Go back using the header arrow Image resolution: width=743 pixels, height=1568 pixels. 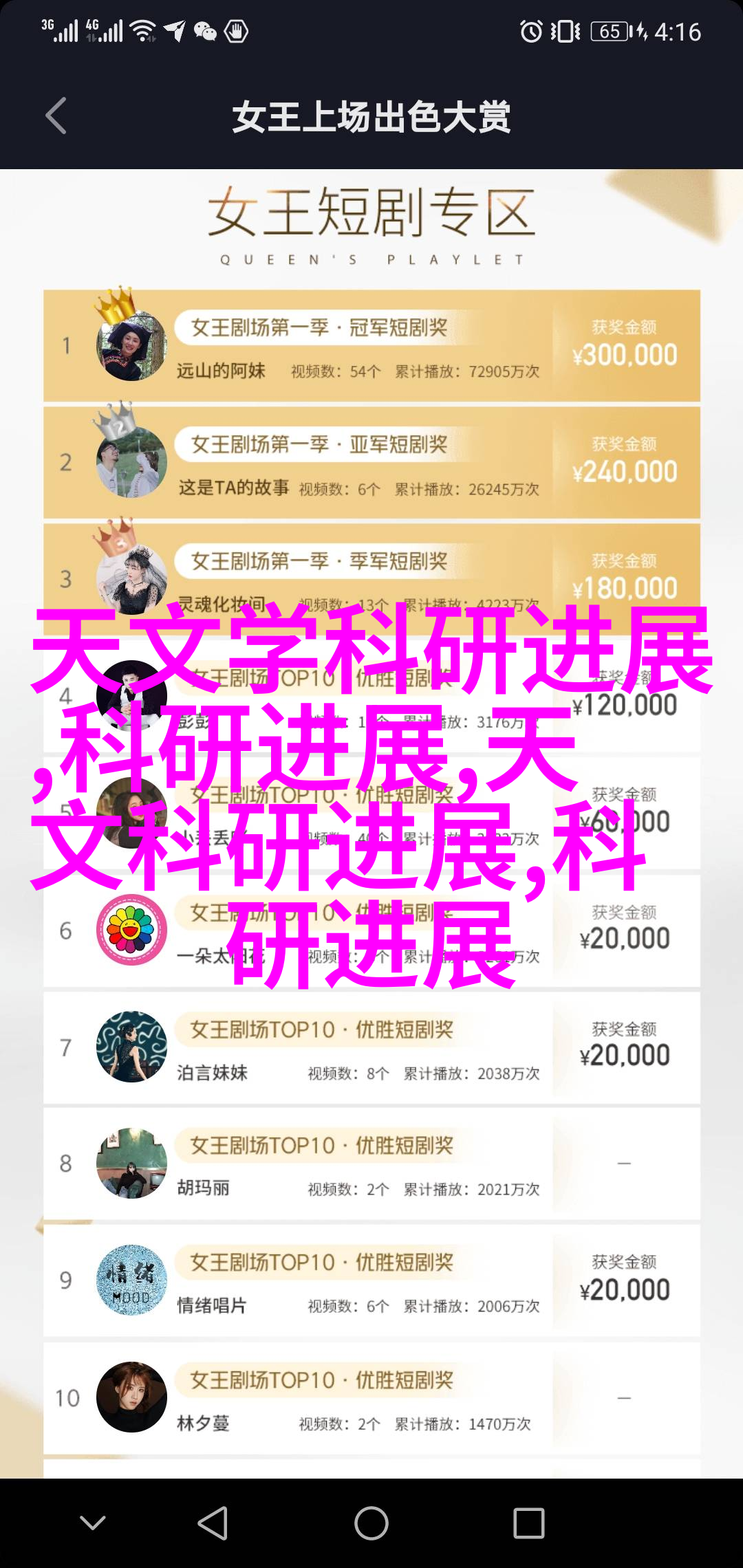pos(56,116)
